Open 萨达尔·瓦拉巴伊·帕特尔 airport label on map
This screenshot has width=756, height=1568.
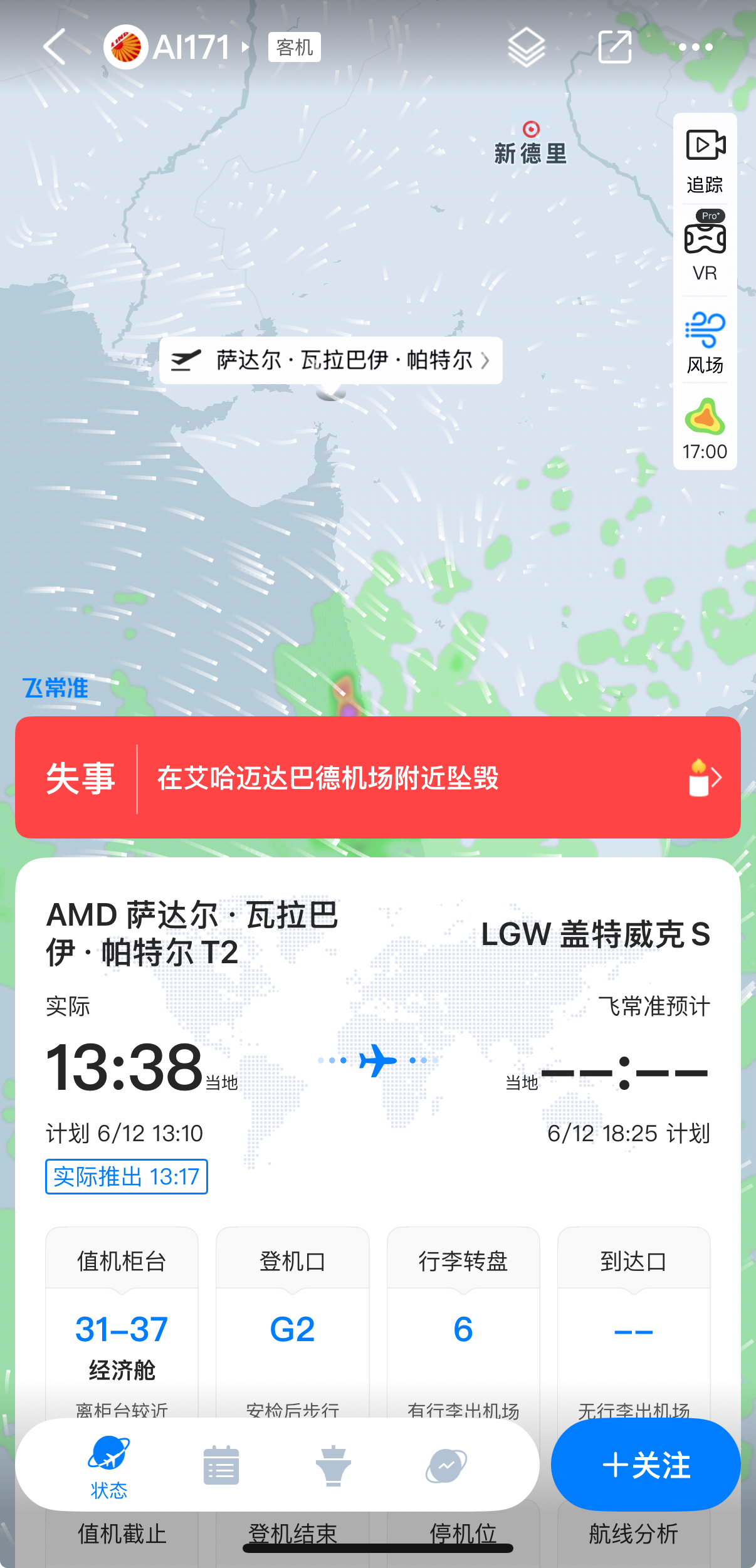pos(331,360)
